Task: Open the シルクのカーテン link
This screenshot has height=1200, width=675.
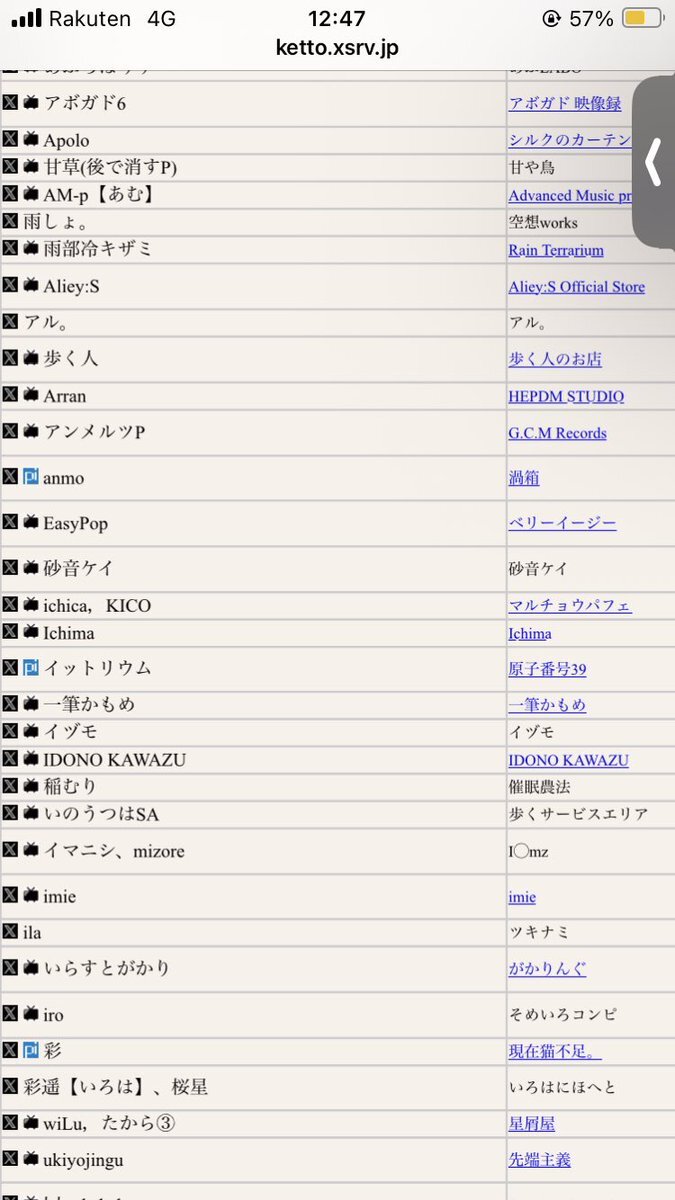Action: click(570, 140)
